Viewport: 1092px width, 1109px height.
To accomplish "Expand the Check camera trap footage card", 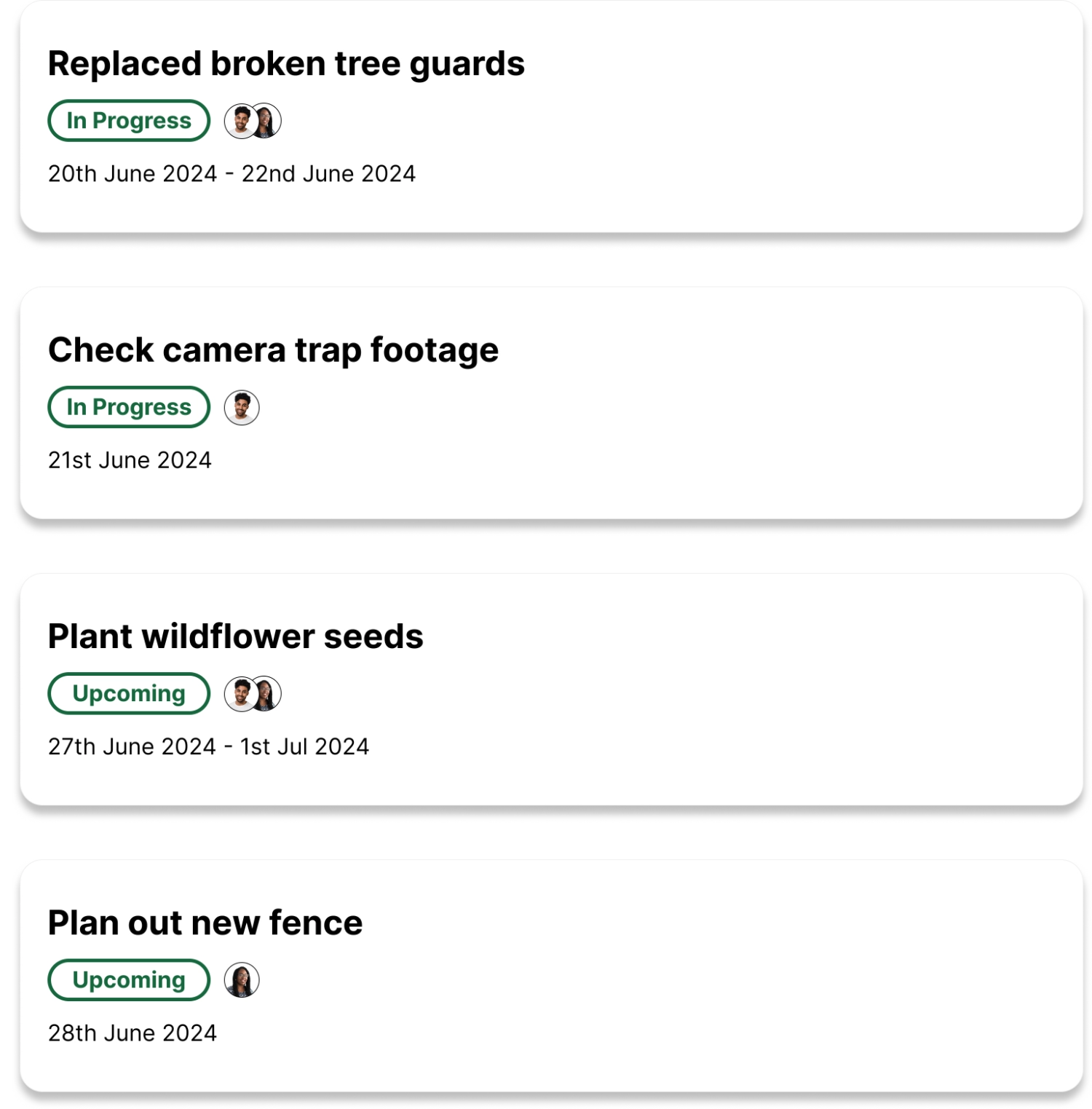I will (x=546, y=403).
